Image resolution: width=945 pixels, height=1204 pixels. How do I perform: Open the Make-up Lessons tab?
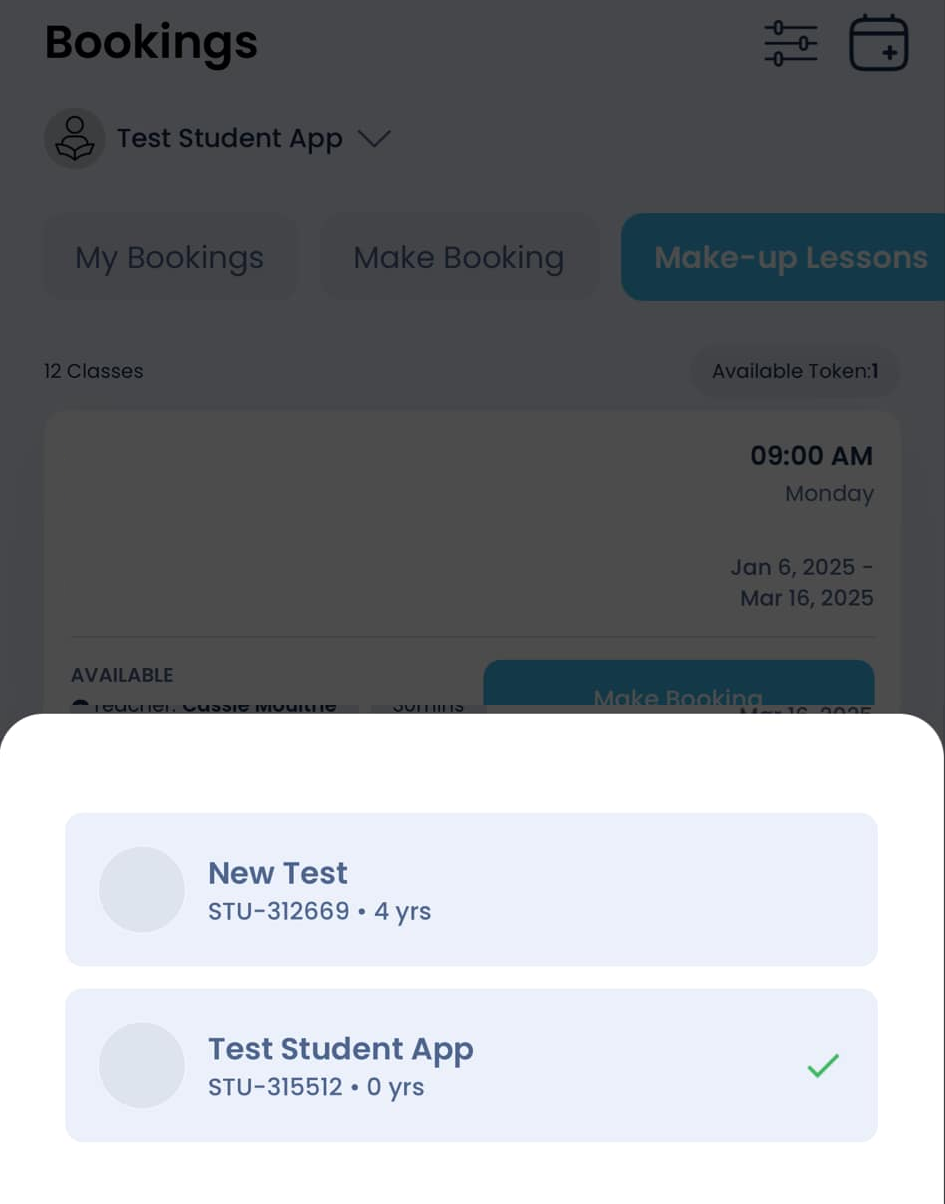pos(790,257)
